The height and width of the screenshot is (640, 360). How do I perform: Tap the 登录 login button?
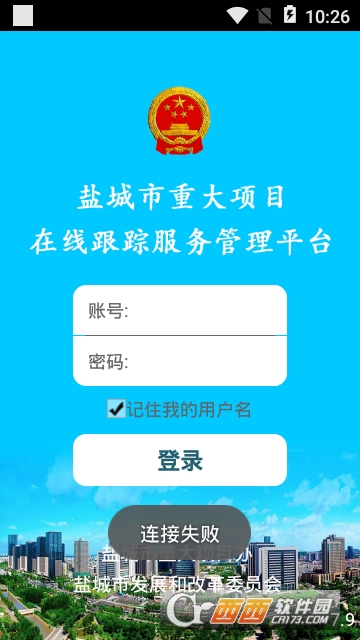[x=180, y=460]
